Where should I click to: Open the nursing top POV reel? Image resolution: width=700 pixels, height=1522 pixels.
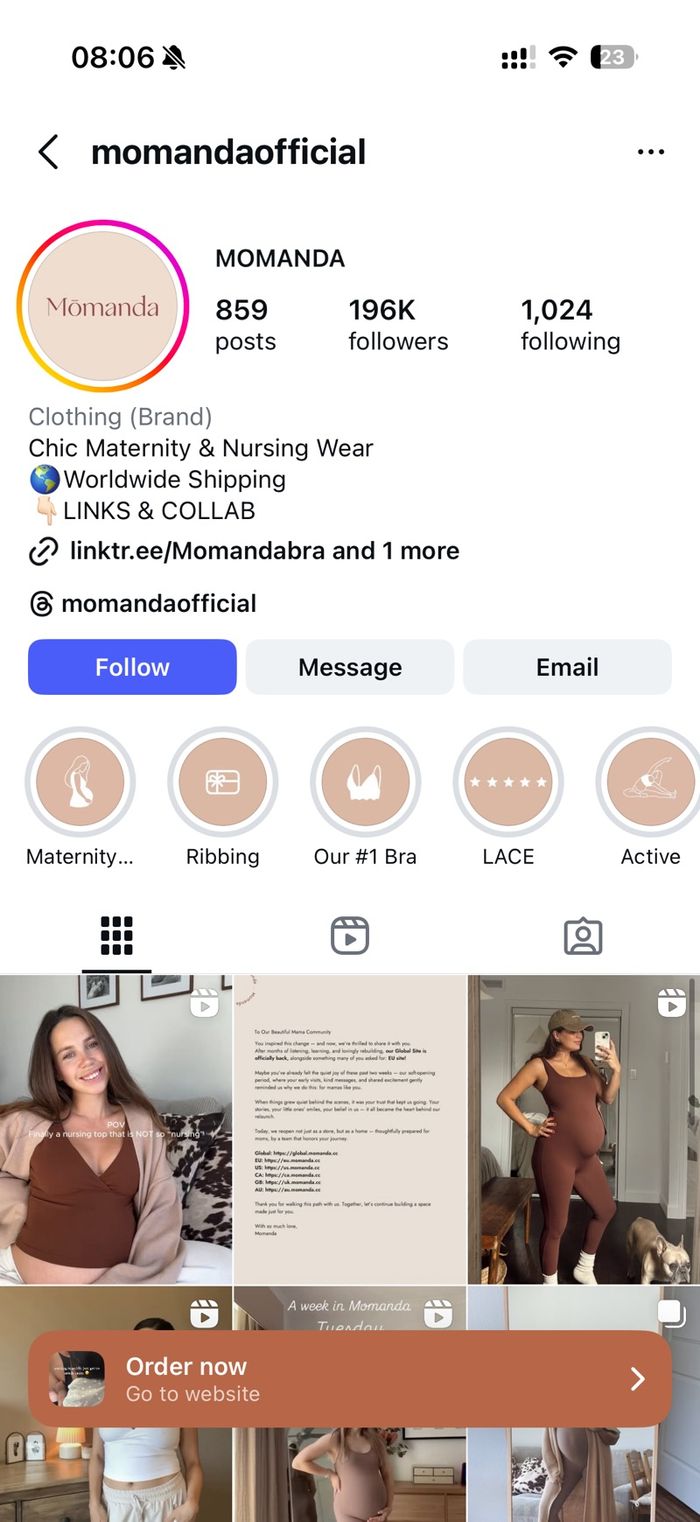click(x=115, y=1130)
